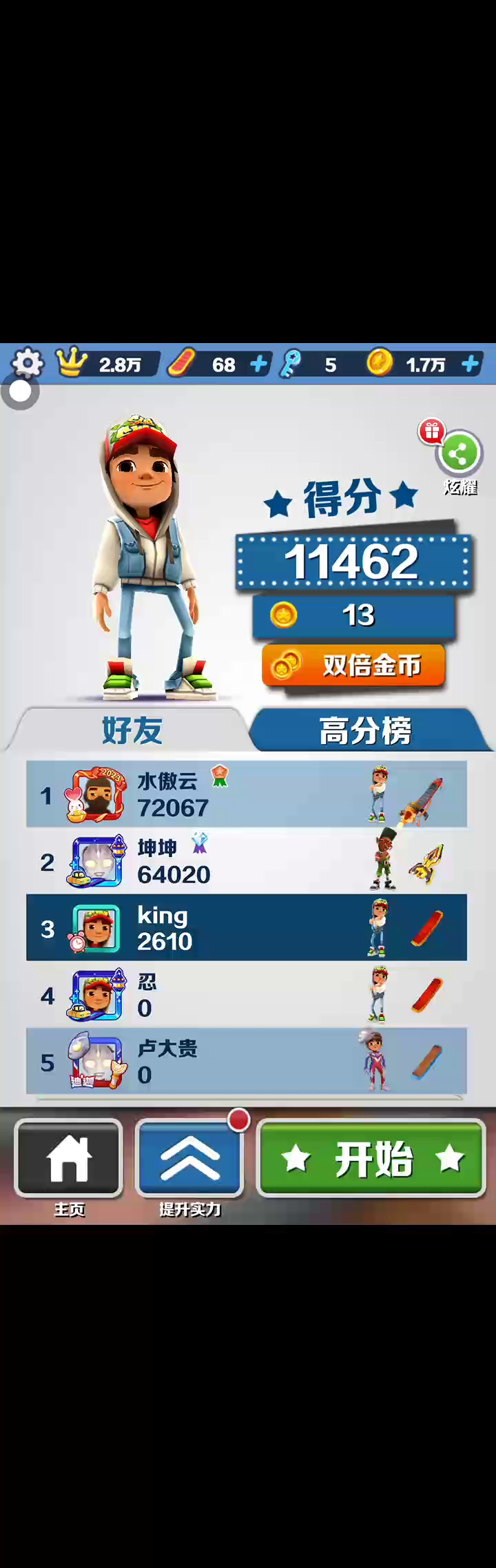Screen dimensions: 496x1568
Task: Open 提升实力 upgrades
Action: pos(190,1159)
